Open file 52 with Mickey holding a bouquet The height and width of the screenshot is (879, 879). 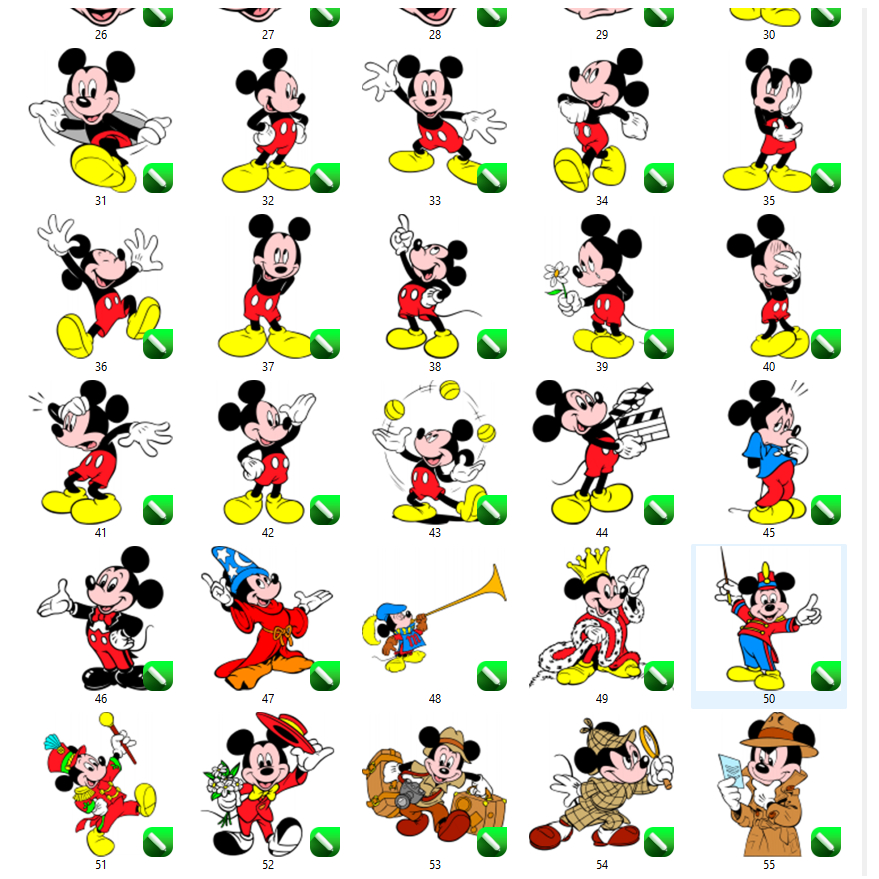267,784
